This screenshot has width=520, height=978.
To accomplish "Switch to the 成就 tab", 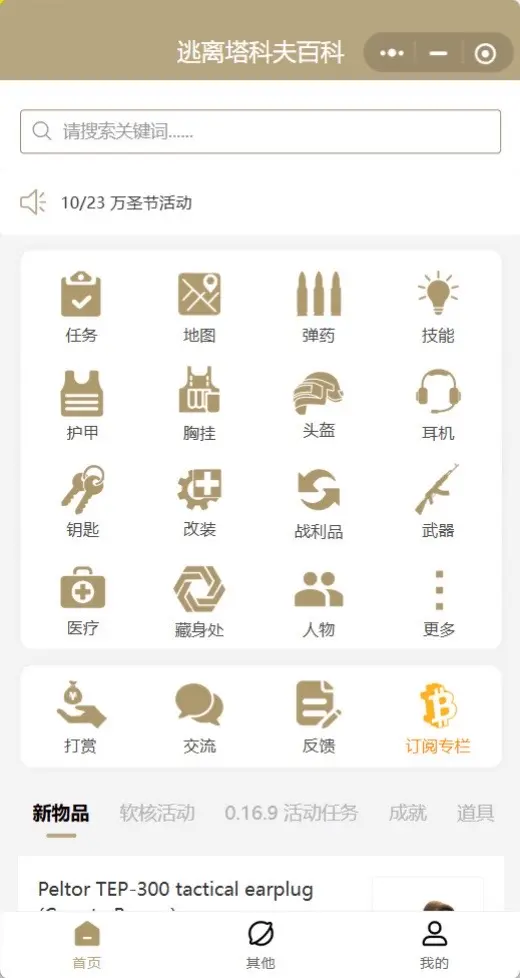I will tap(408, 813).
